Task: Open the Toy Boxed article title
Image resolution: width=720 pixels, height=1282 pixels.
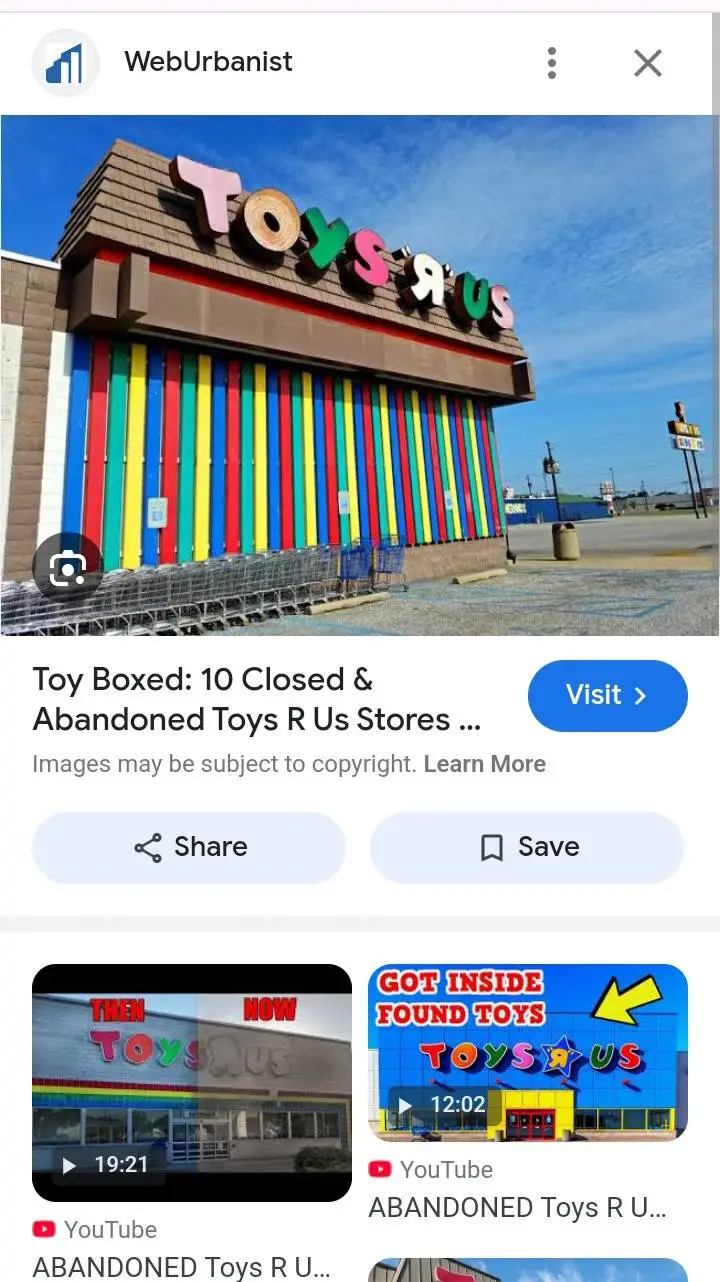Action: [256, 699]
